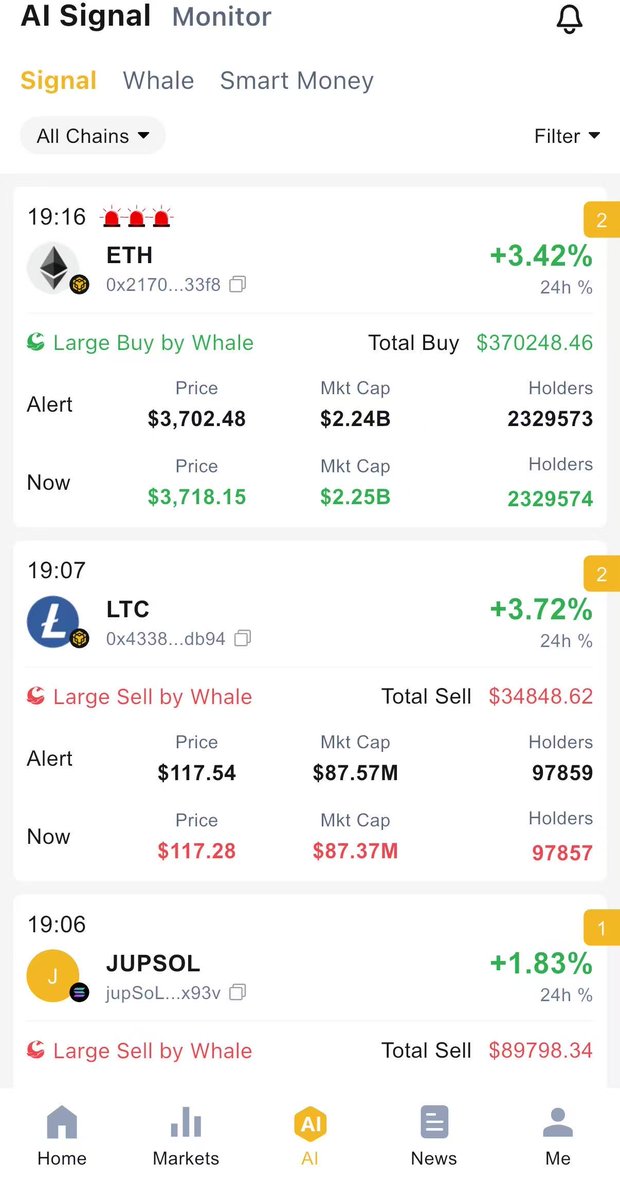Copy the ETH contract address
620x1199 pixels.
click(238, 285)
